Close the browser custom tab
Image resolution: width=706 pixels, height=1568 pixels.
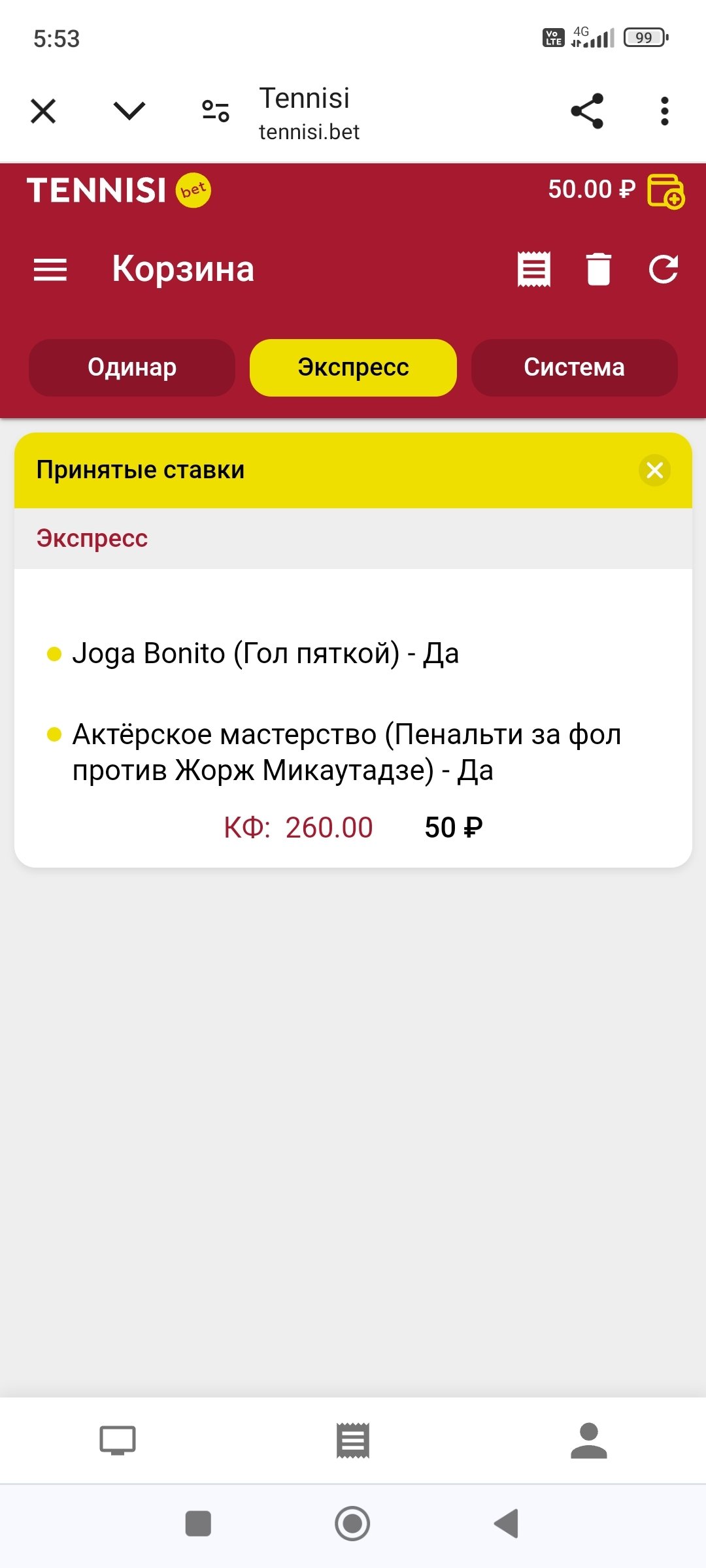[x=43, y=111]
